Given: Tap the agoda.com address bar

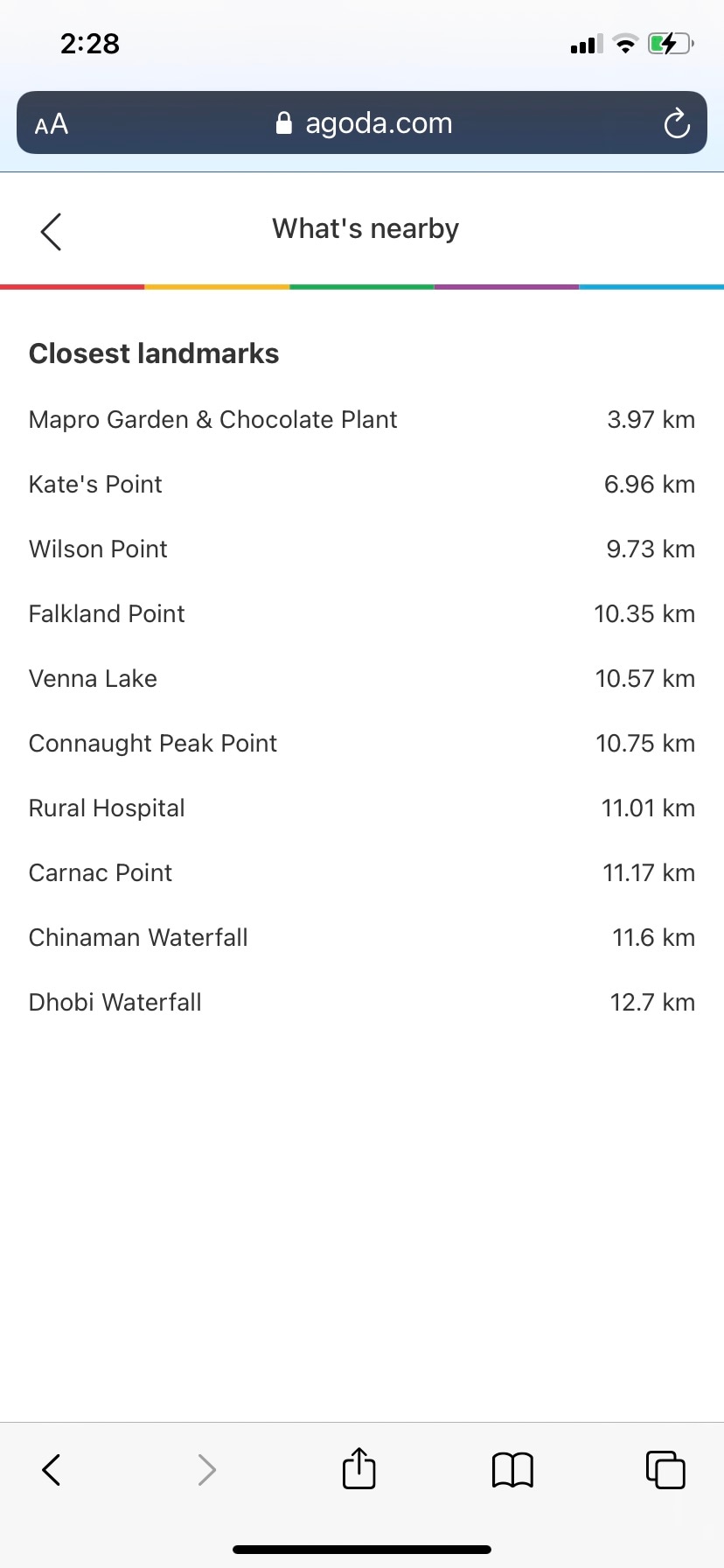Looking at the screenshot, I should coord(363,123).
